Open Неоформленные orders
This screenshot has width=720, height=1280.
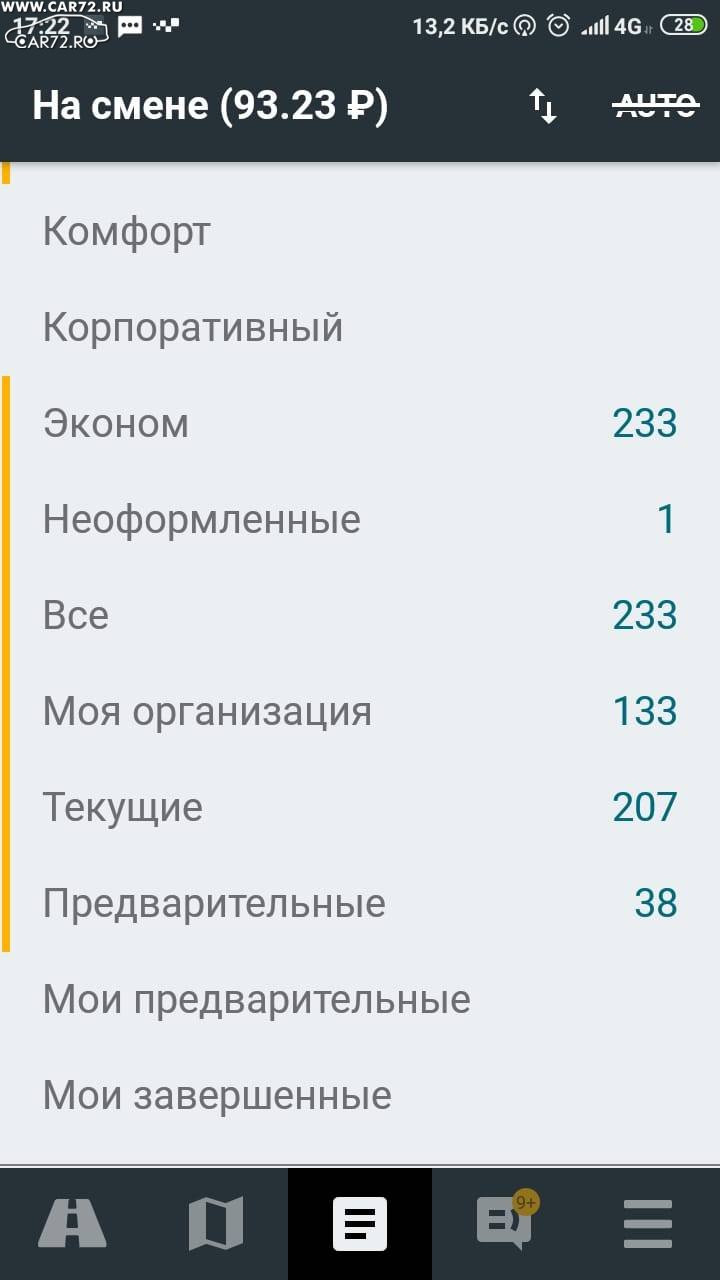360,520
